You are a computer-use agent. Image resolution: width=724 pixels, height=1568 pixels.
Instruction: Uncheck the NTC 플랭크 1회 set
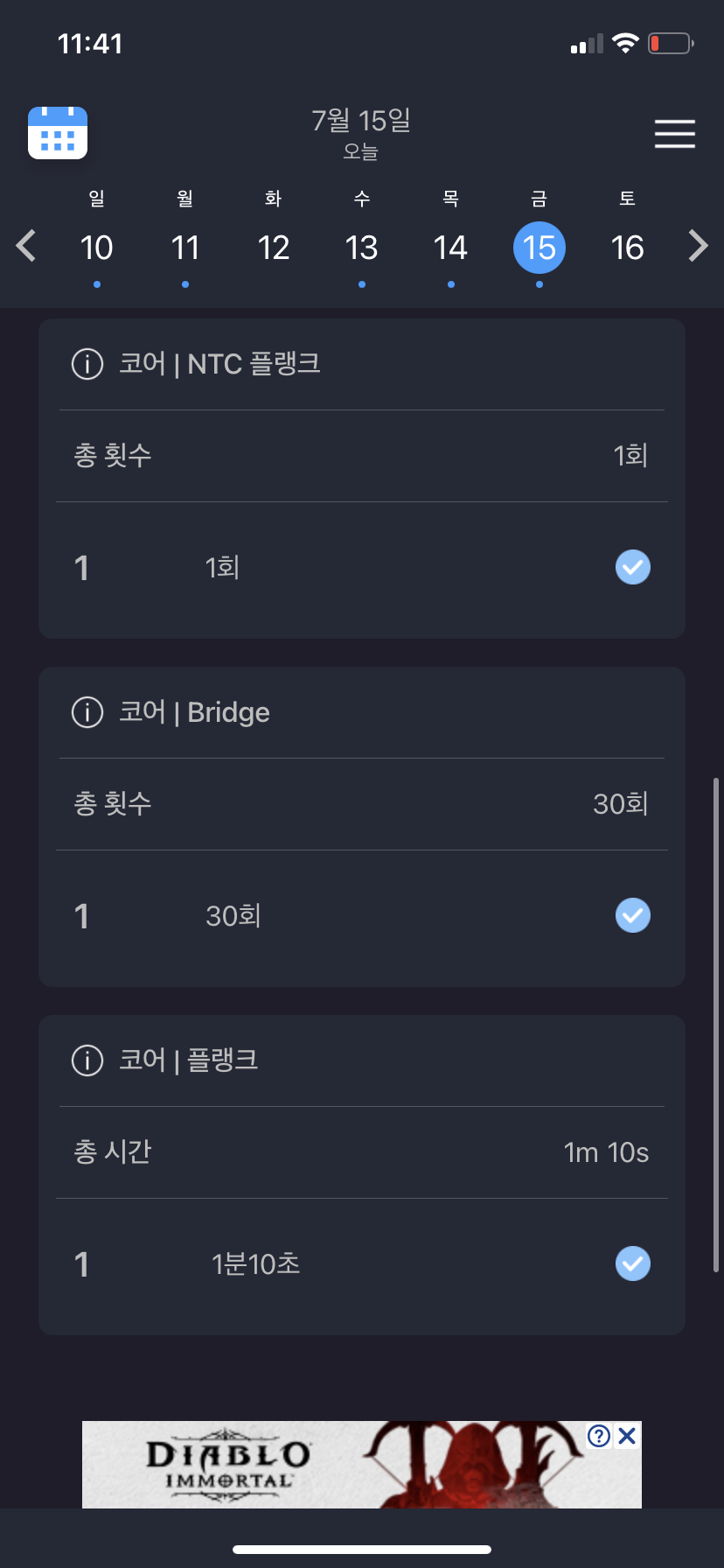pyautogui.click(x=633, y=567)
